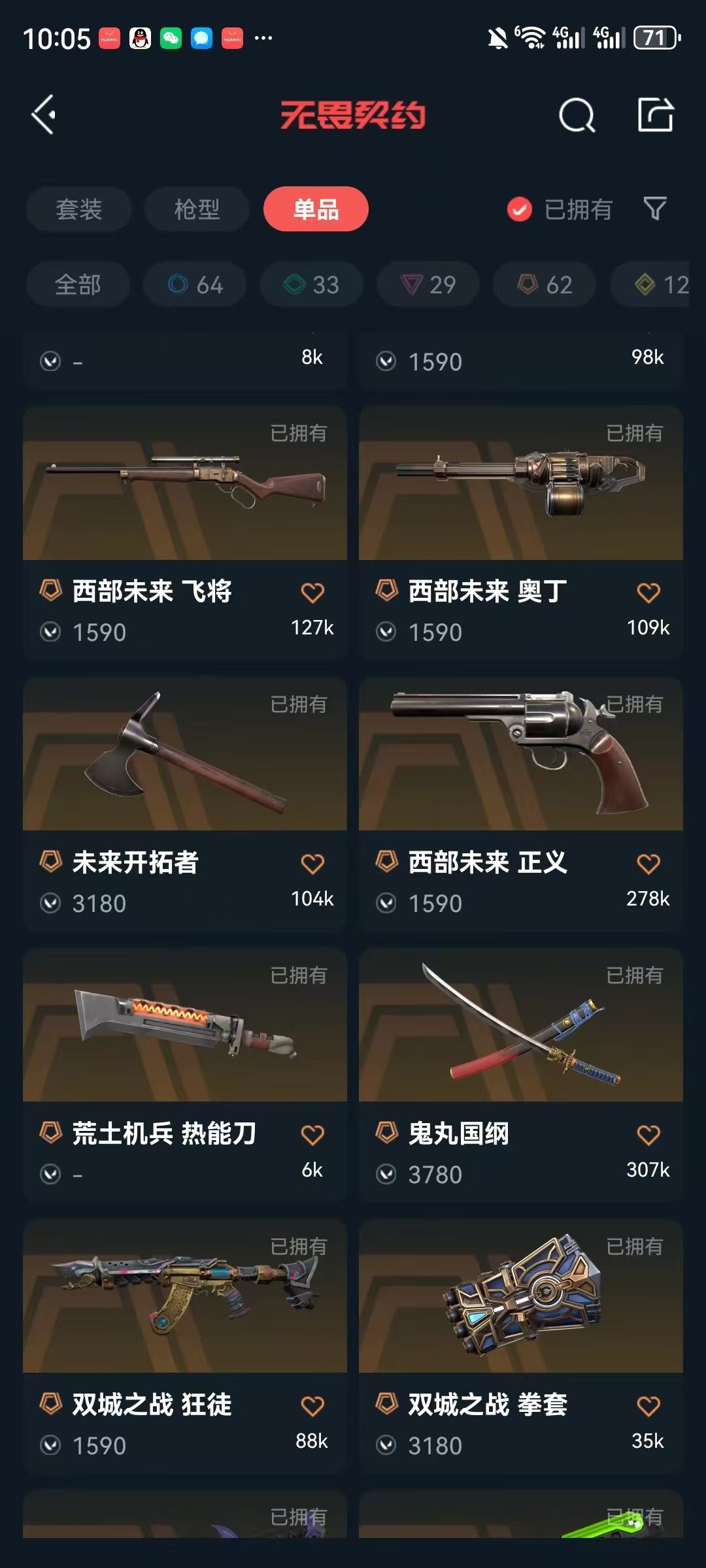Filter by the blue tier chip showing 64
Viewport: 706px width, 1568px height.
tap(195, 285)
